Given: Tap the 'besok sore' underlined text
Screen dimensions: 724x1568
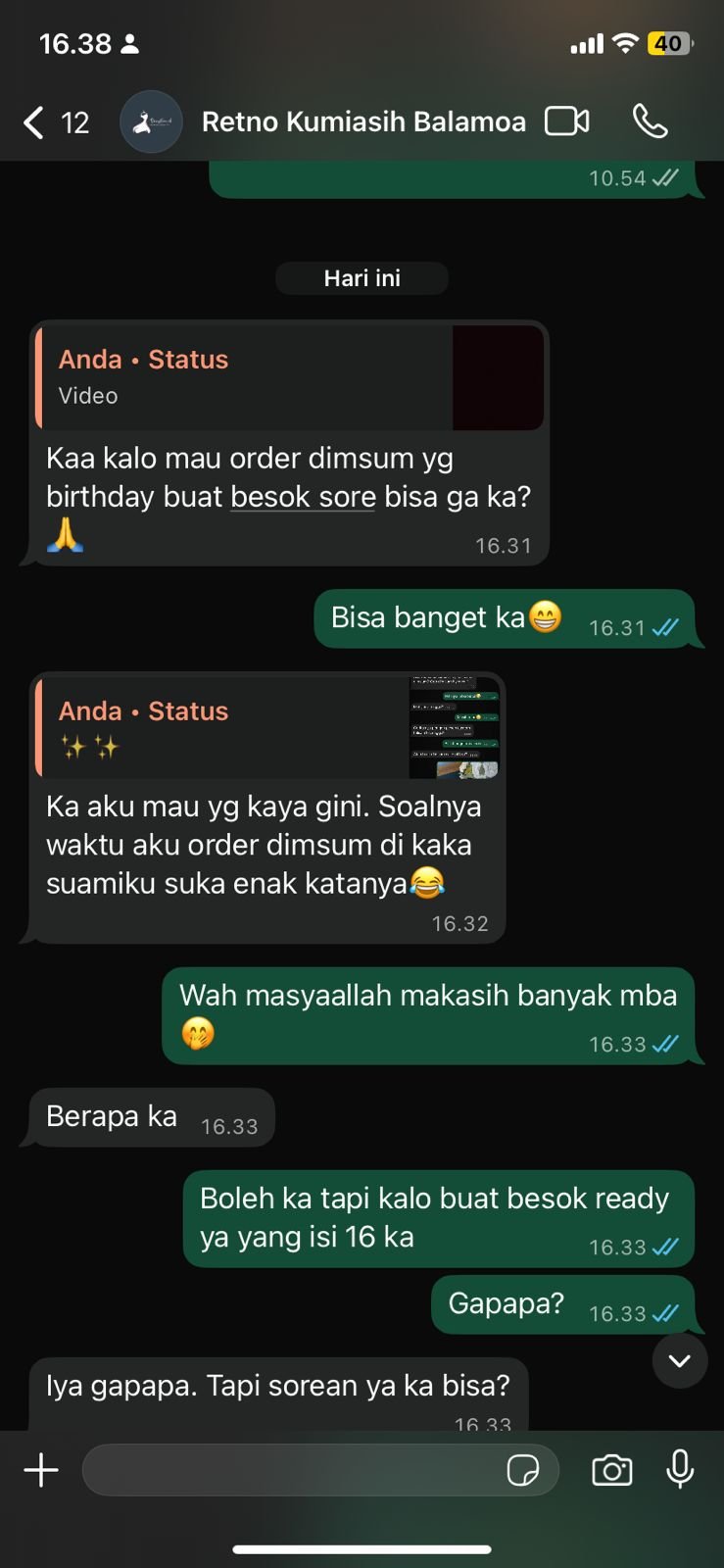Looking at the screenshot, I should (302, 497).
